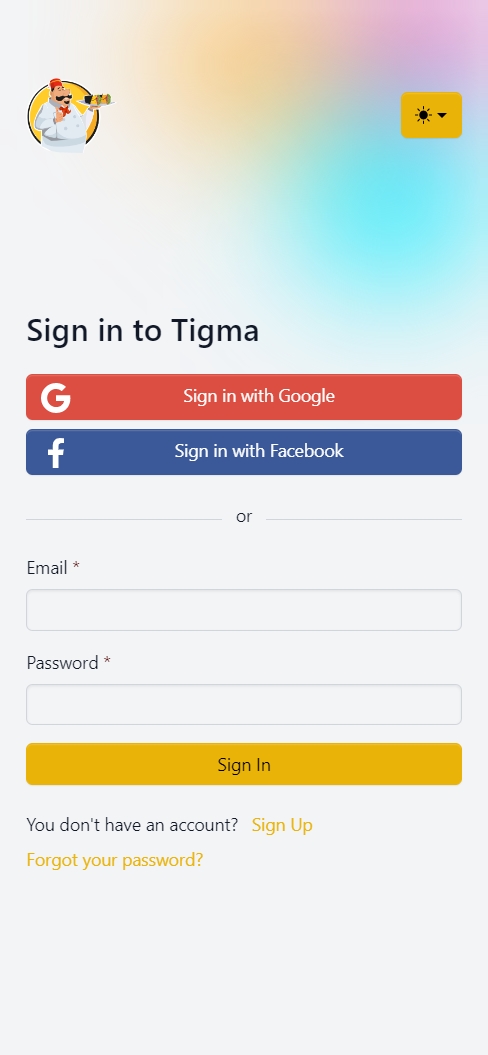
Task: Open the theme switcher dropdown
Action: point(431,115)
